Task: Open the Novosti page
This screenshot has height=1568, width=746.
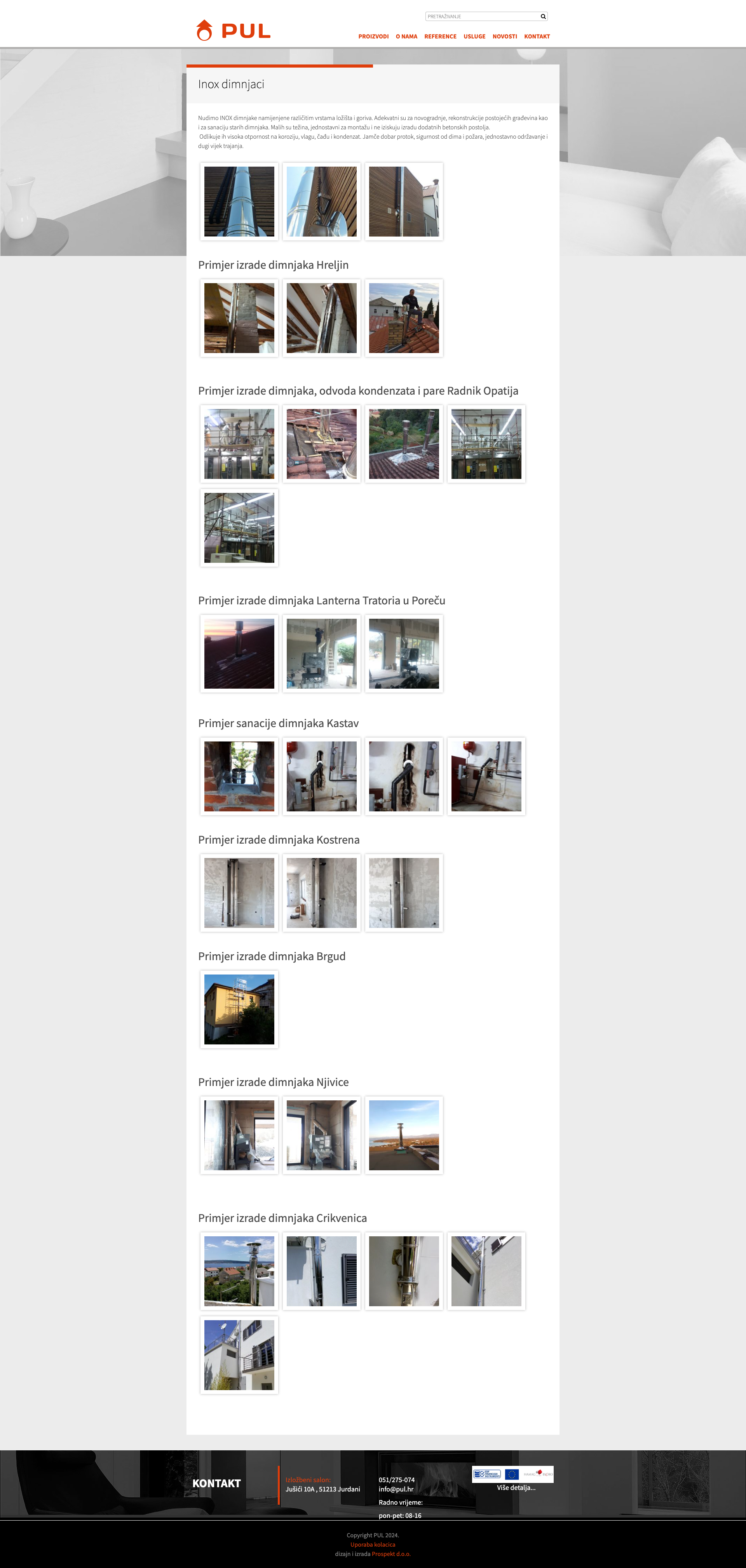Action: click(505, 37)
